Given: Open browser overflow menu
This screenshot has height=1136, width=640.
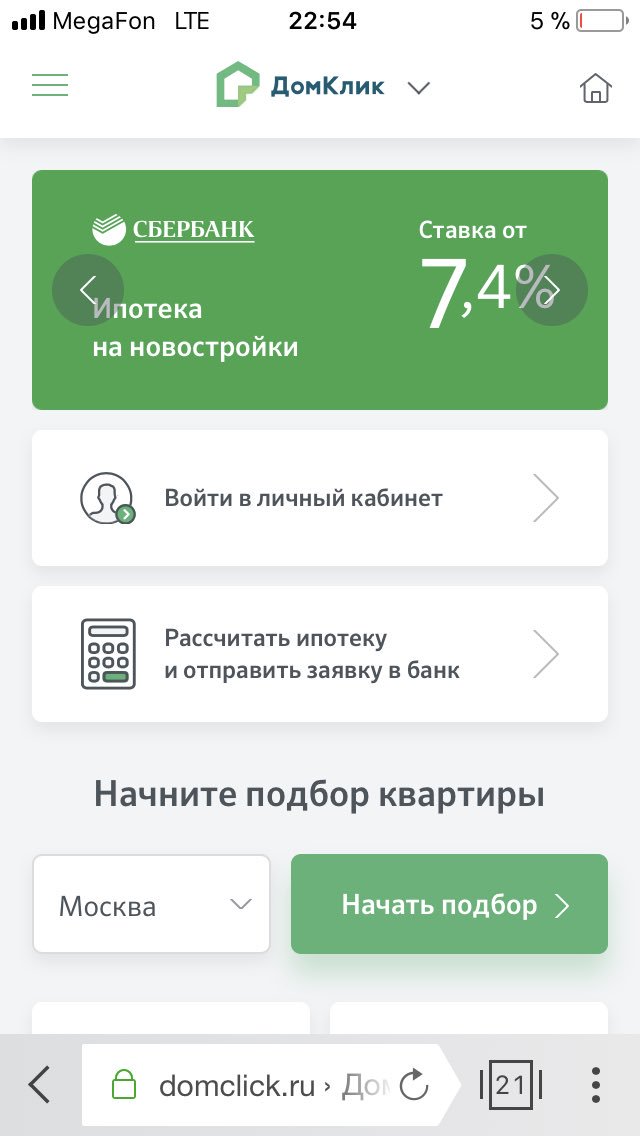Looking at the screenshot, I should pos(596,1085).
